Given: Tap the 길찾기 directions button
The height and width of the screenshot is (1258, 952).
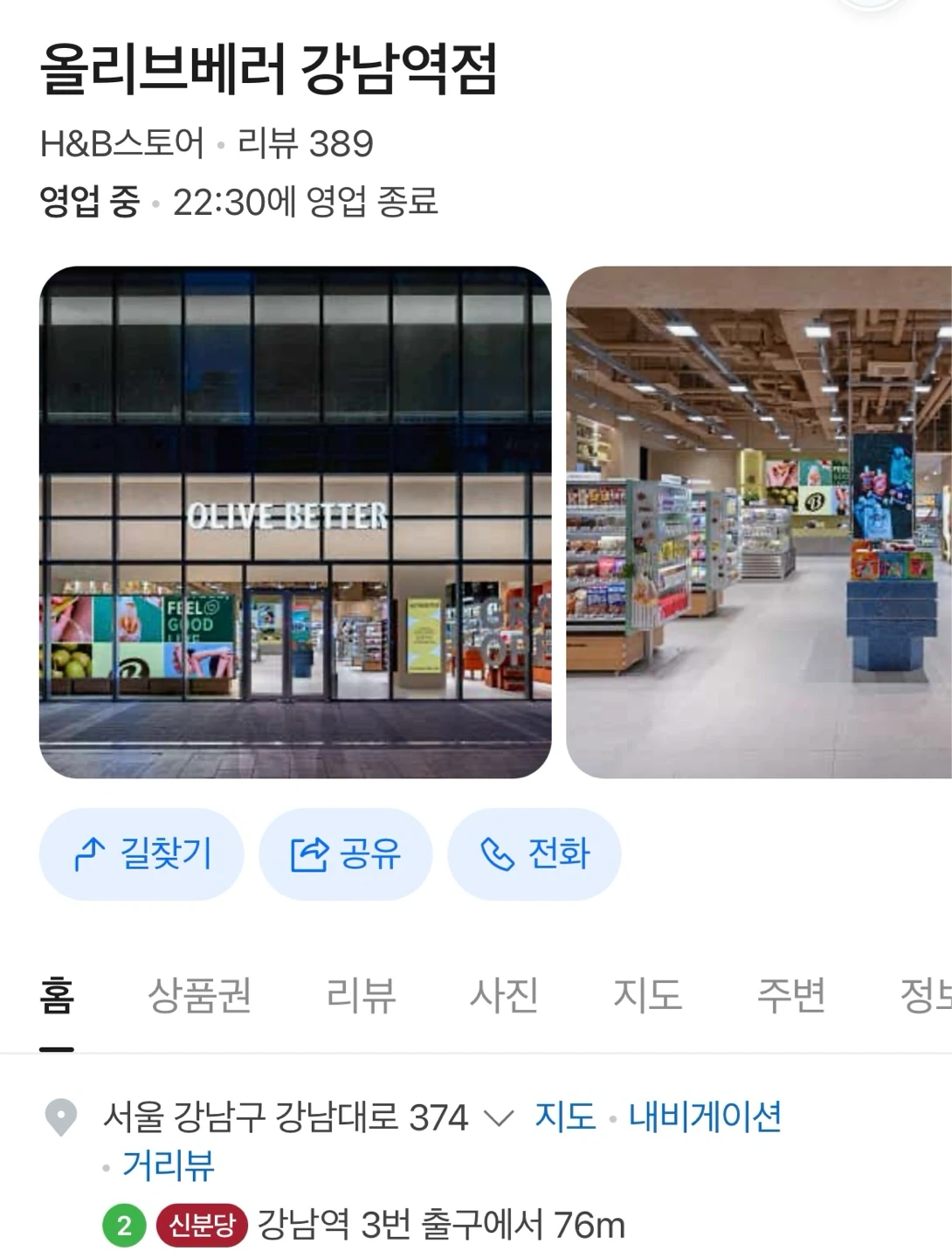Looking at the screenshot, I should coord(141,854).
